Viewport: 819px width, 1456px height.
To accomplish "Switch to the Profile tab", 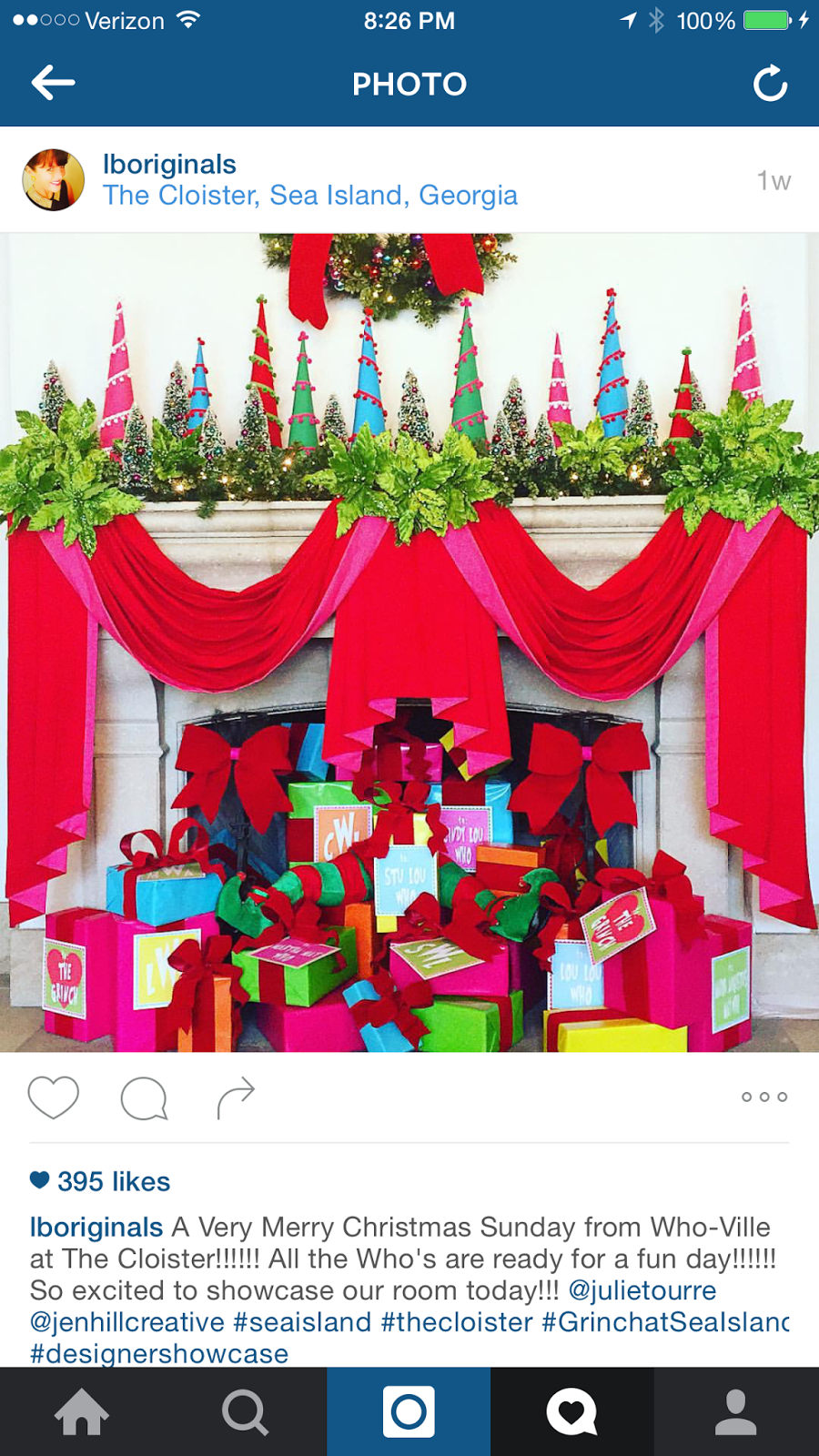I will [x=736, y=1411].
